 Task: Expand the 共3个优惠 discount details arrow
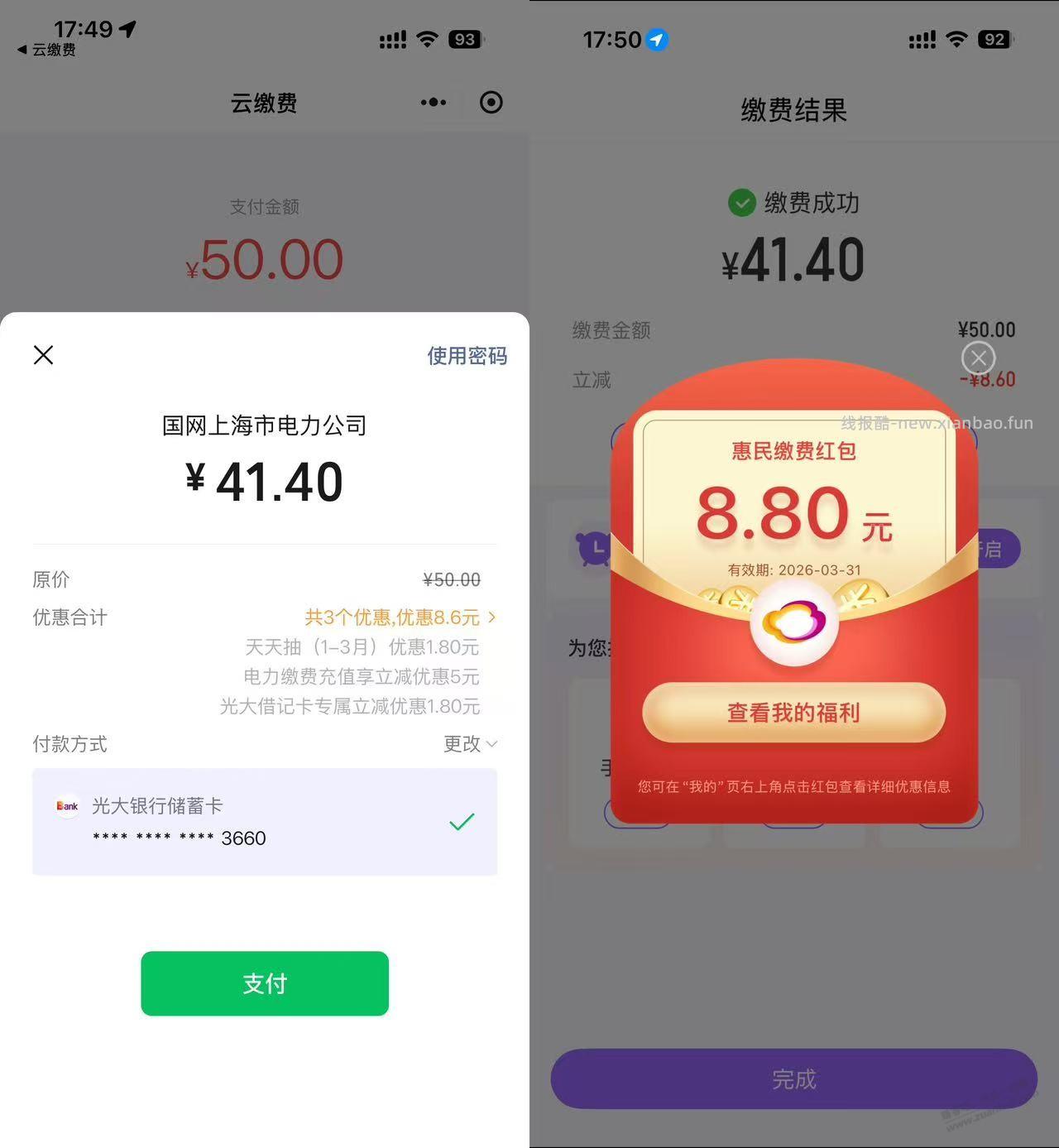coord(491,617)
